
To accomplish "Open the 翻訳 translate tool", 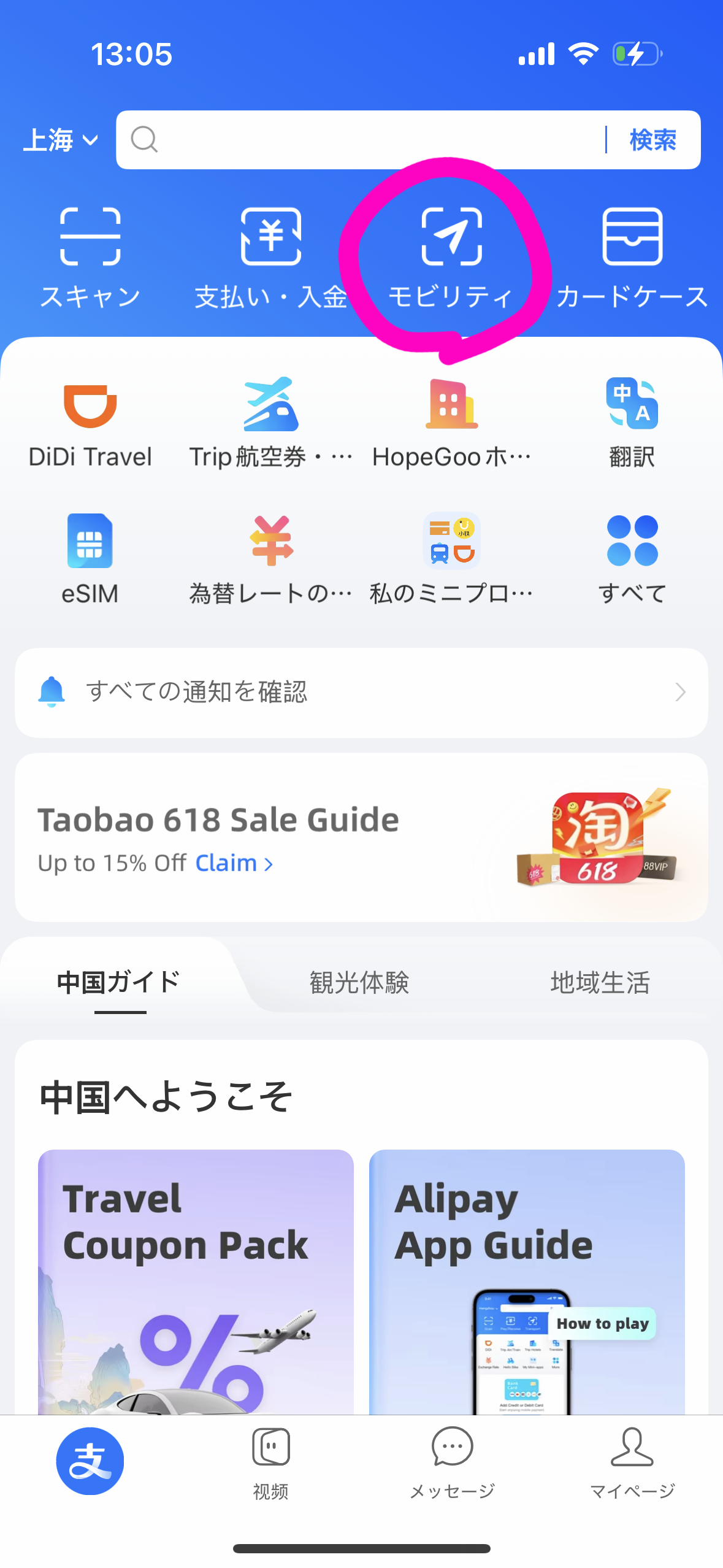I will coord(632,422).
